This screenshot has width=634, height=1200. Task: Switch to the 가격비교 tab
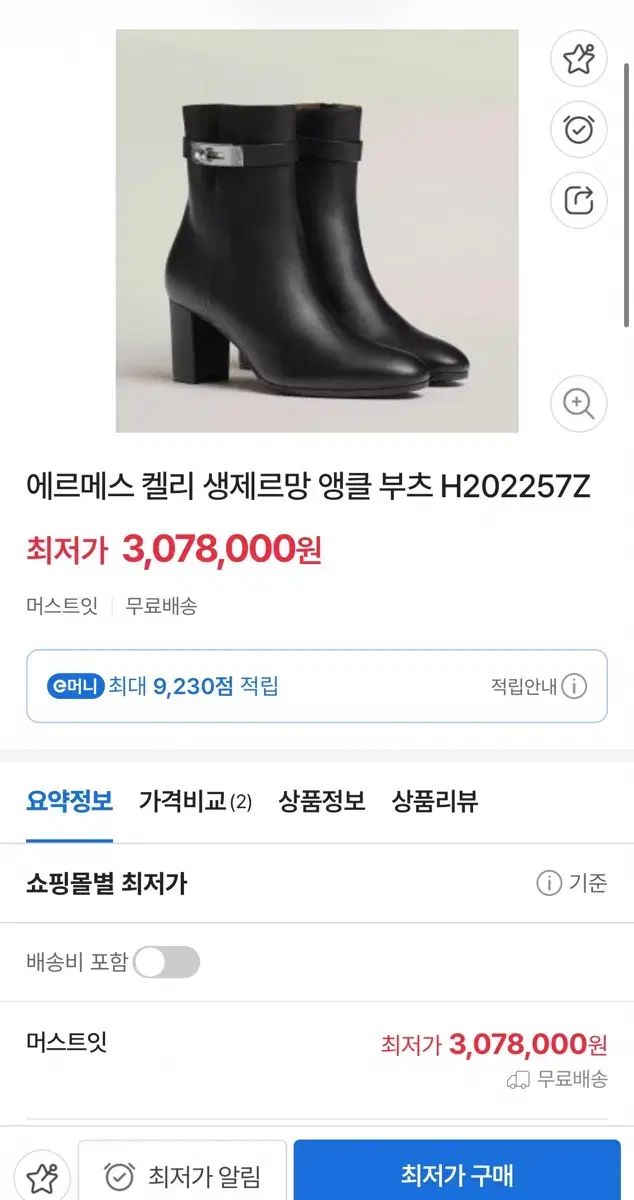195,801
